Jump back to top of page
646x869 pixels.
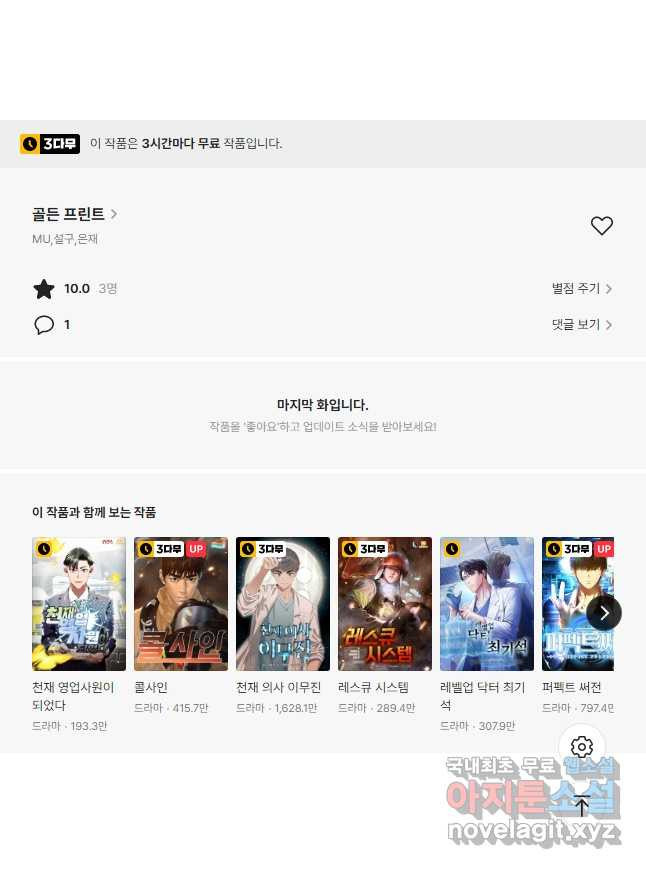click(582, 806)
